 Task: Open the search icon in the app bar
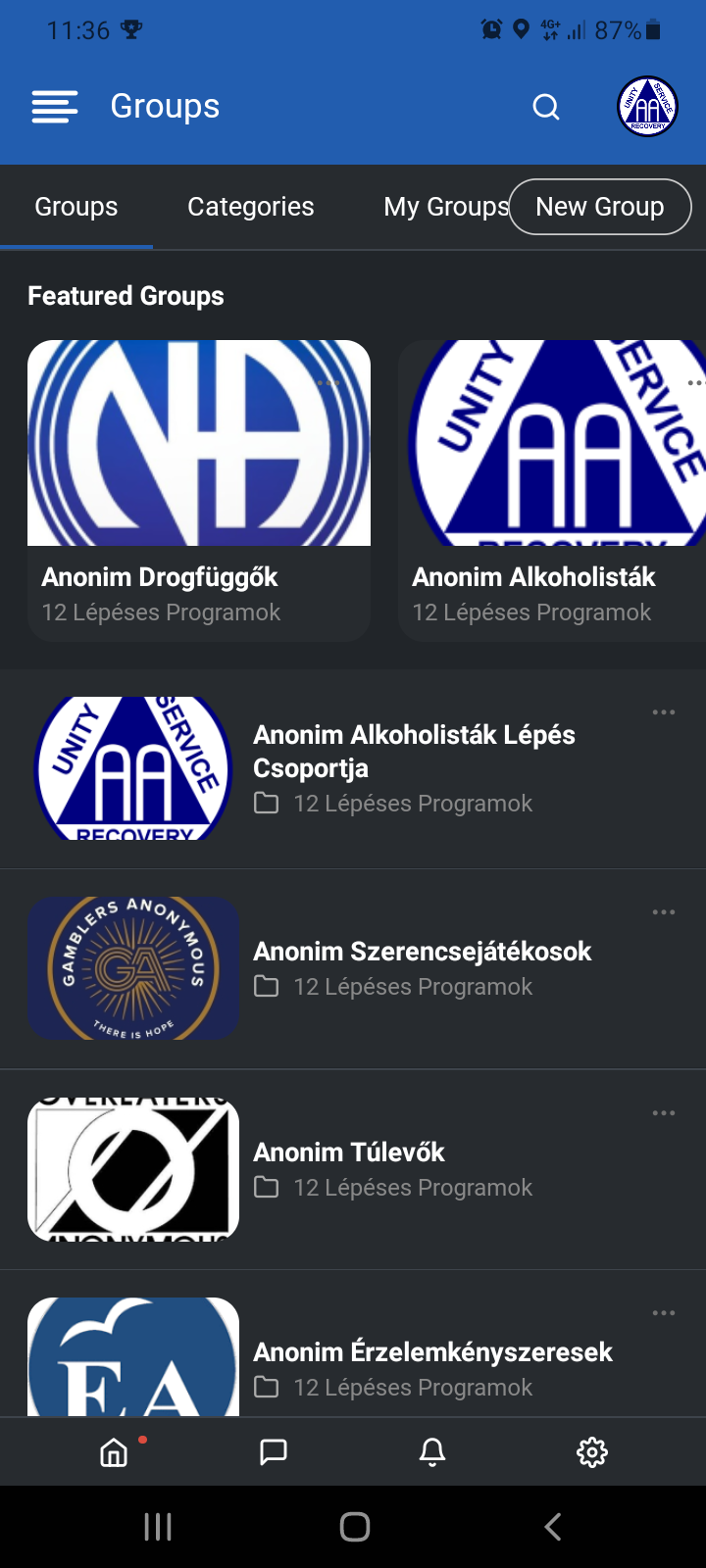(x=546, y=106)
